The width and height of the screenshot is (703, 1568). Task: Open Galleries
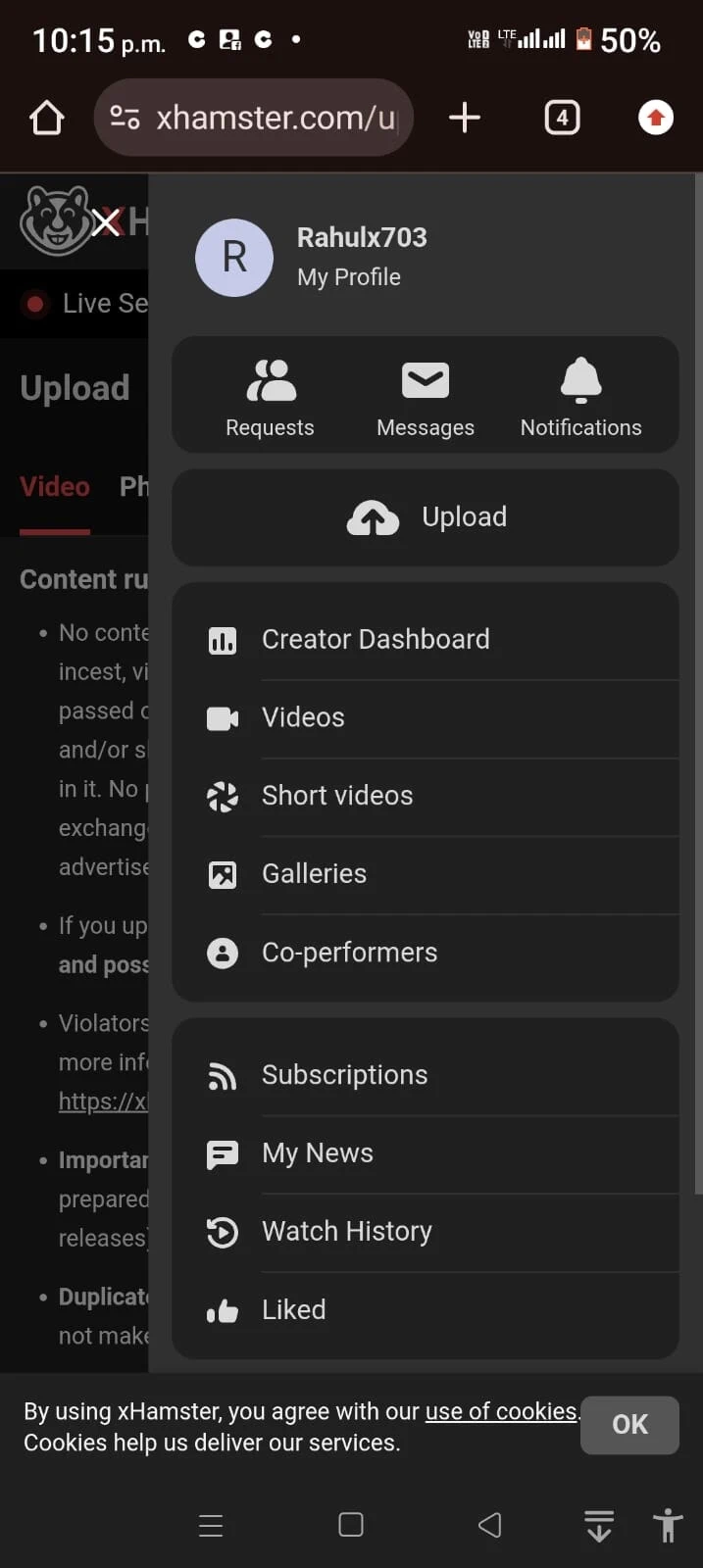coord(314,874)
